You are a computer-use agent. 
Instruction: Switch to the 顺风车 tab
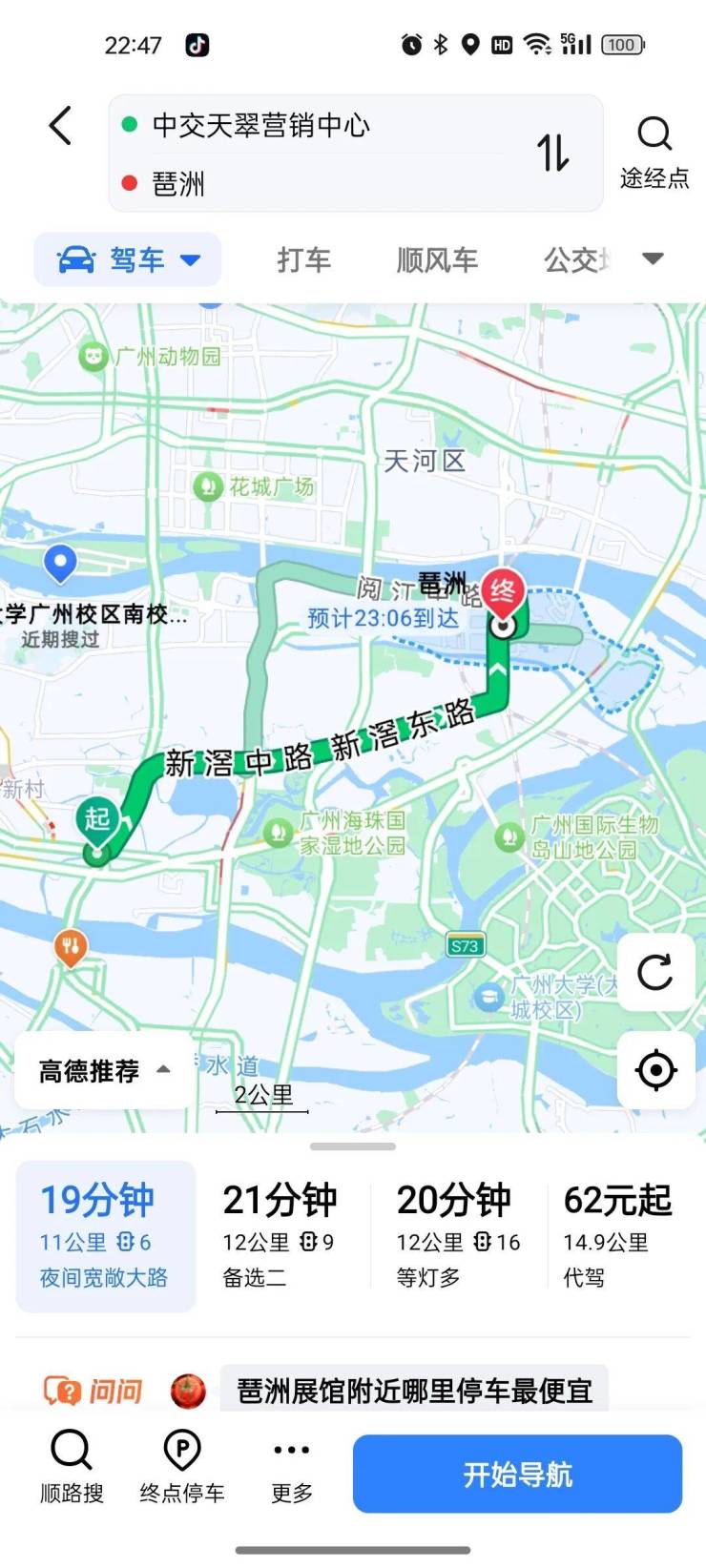click(x=437, y=259)
